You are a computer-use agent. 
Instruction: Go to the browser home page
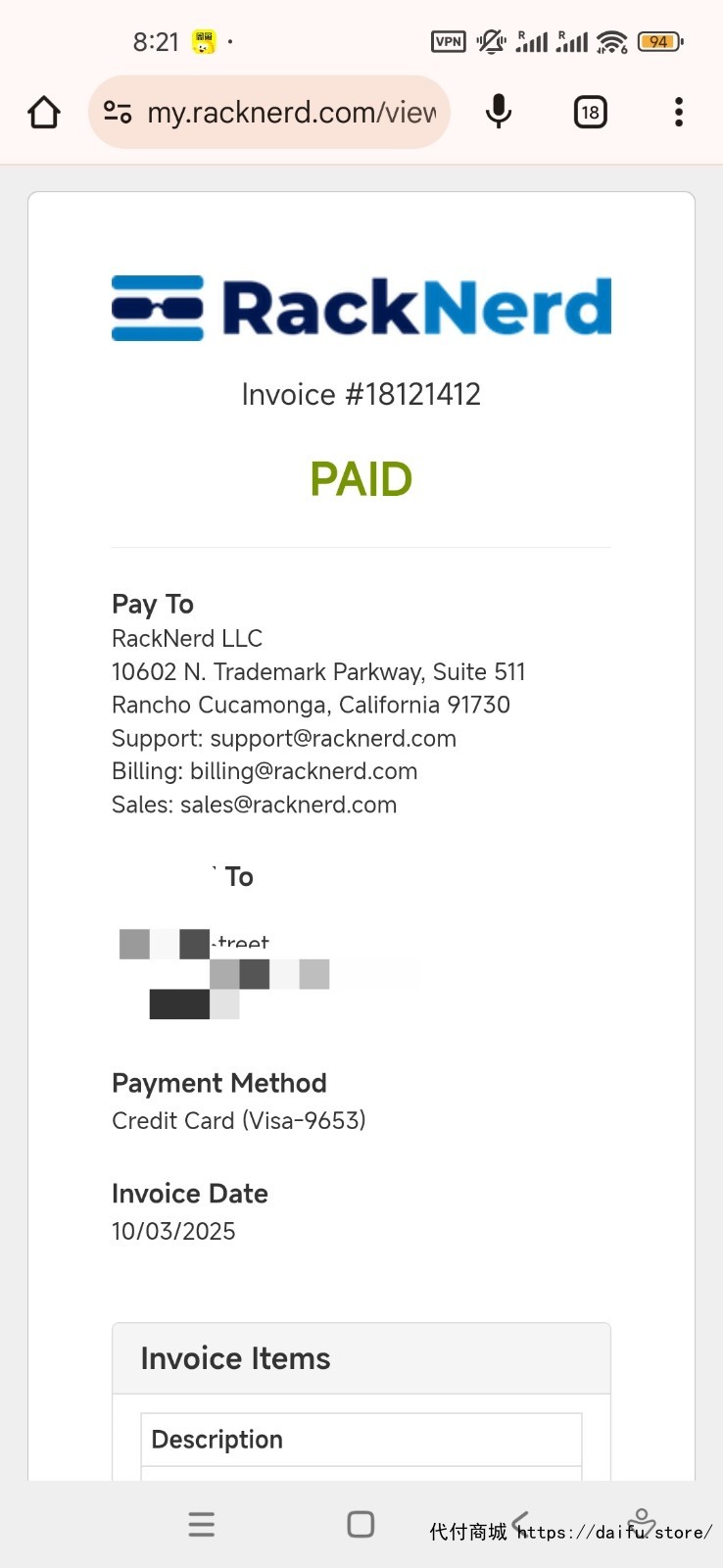(44, 113)
